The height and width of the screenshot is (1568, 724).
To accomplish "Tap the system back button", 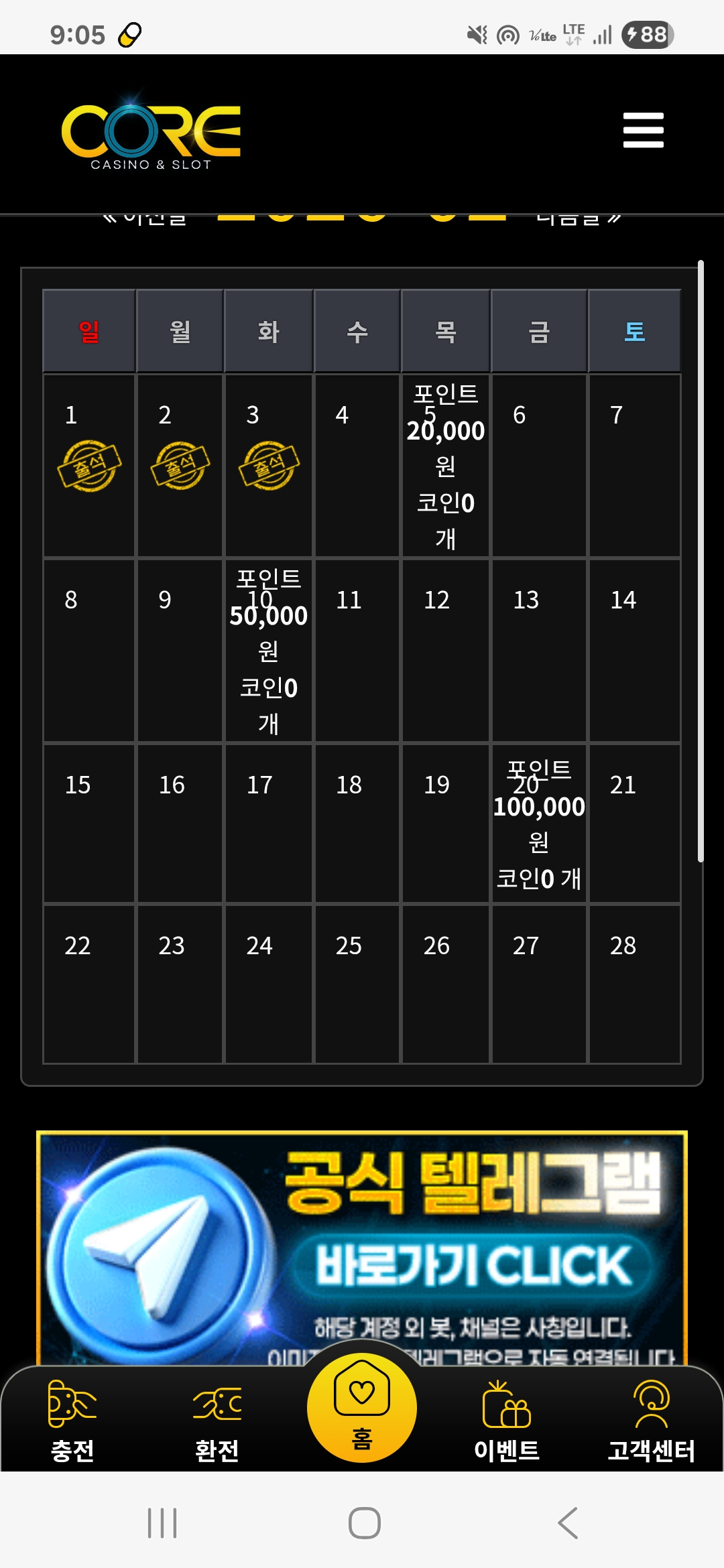I will tap(568, 1523).
